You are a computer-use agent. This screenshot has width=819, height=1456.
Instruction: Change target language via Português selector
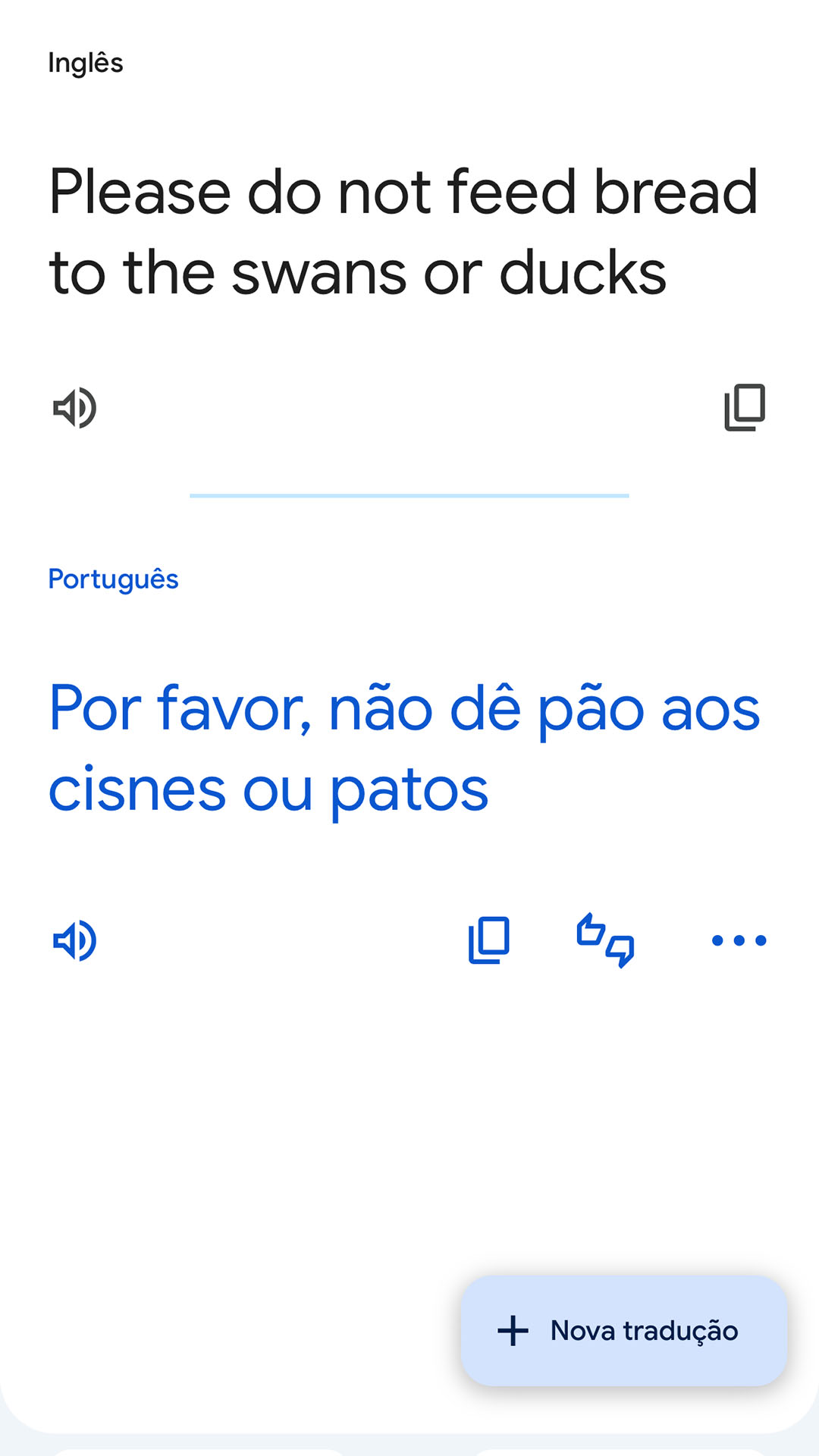click(x=112, y=579)
